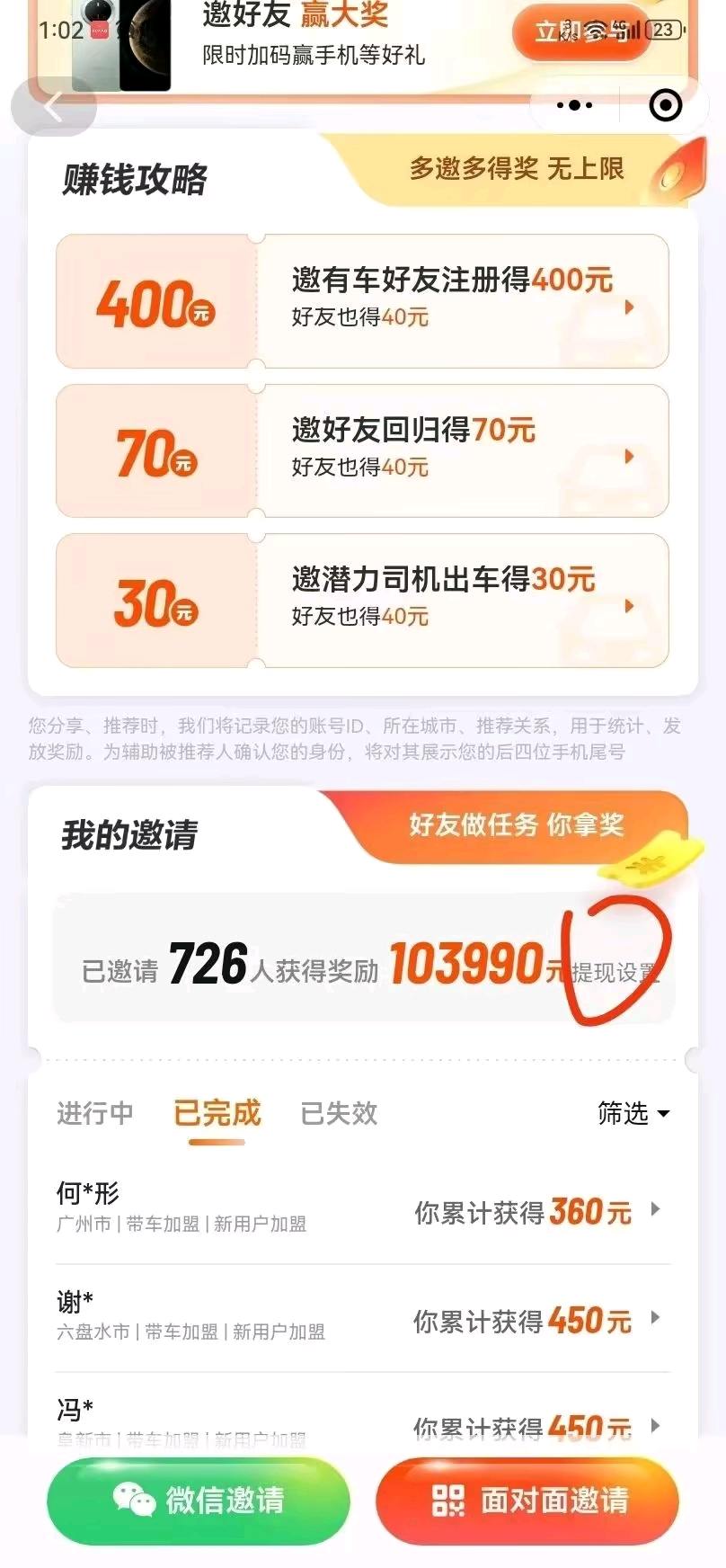Click the back arrow at top left
This screenshot has height=1568, width=726.
(54, 105)
